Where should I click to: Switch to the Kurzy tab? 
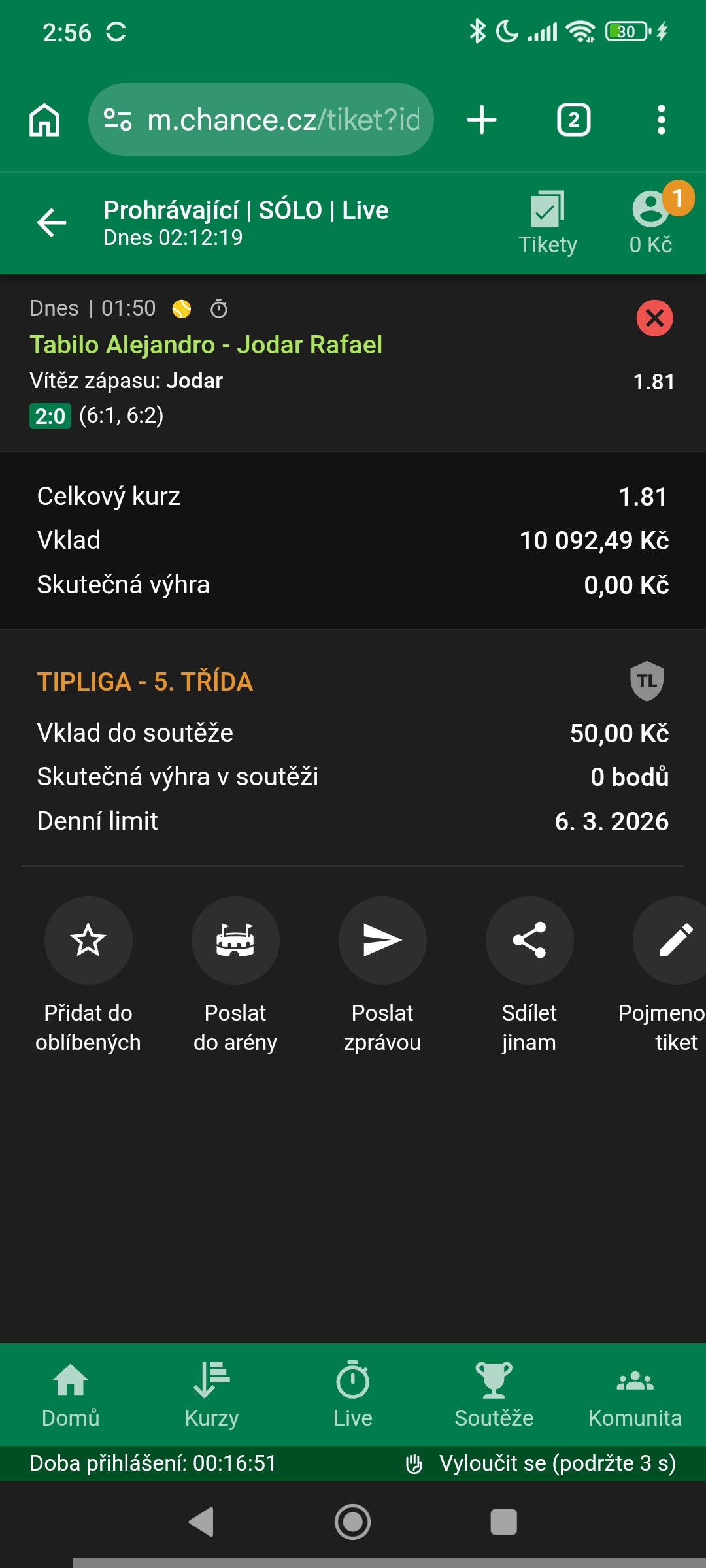[x=212, y=1394]
